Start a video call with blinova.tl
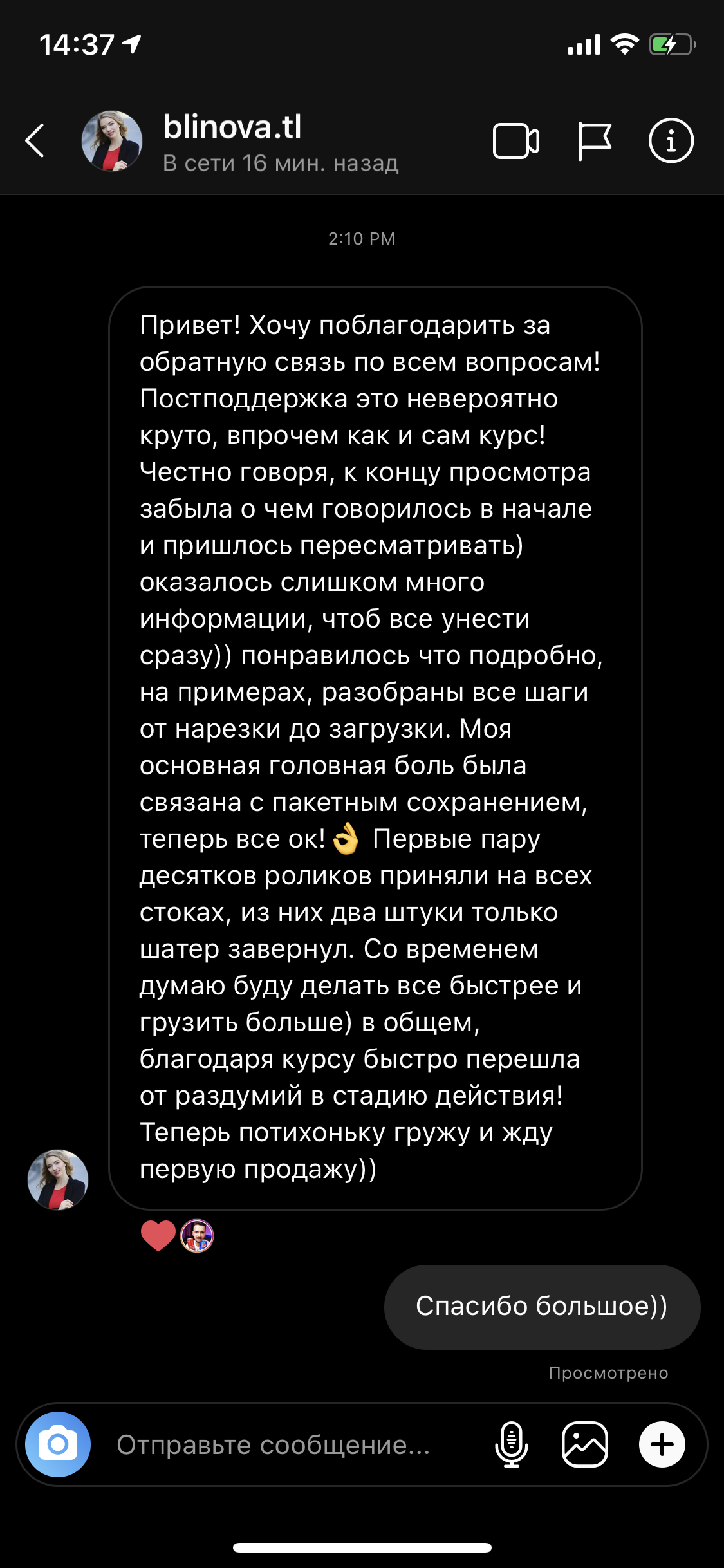This screenshot has height=1568, width=724. [516, 141]
